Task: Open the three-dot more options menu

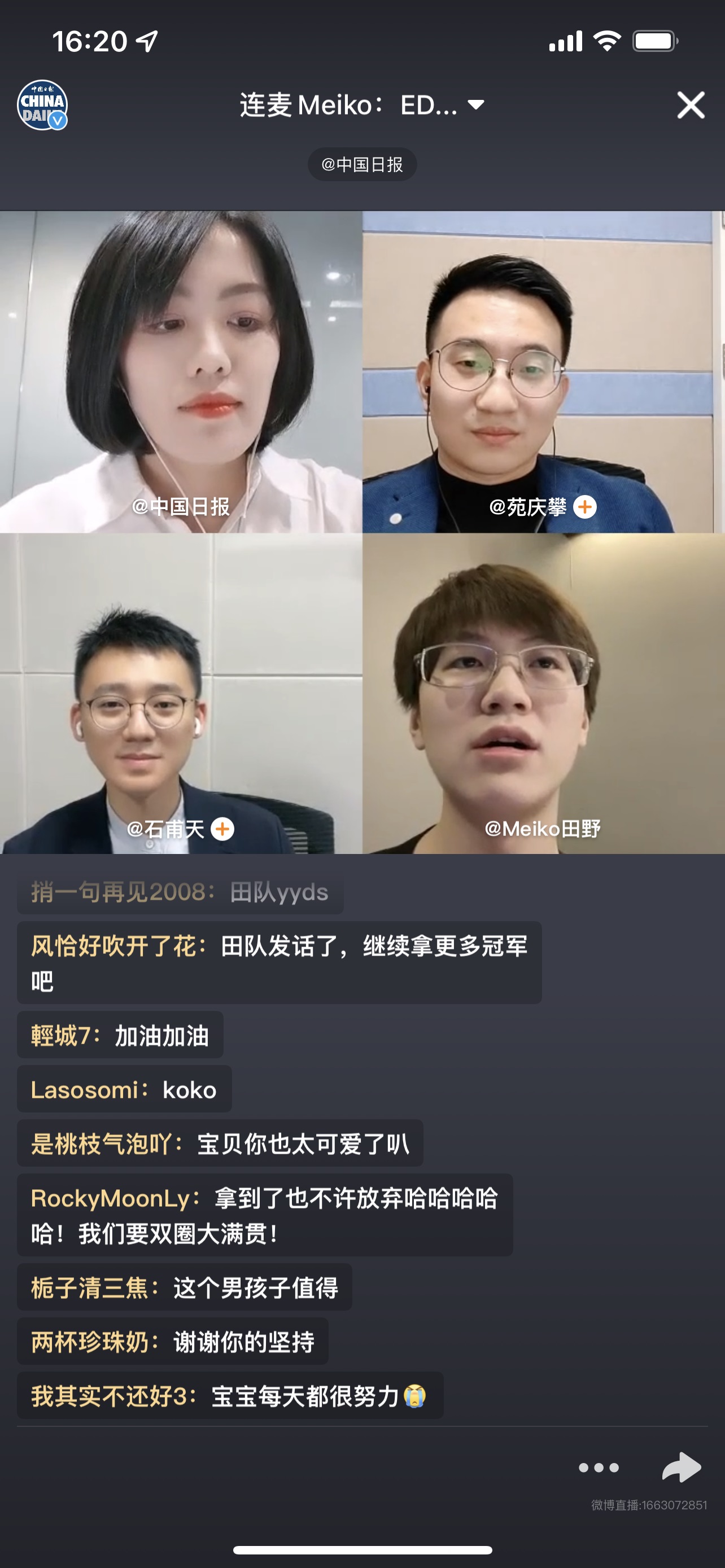Action: [x=599, y=1468]
